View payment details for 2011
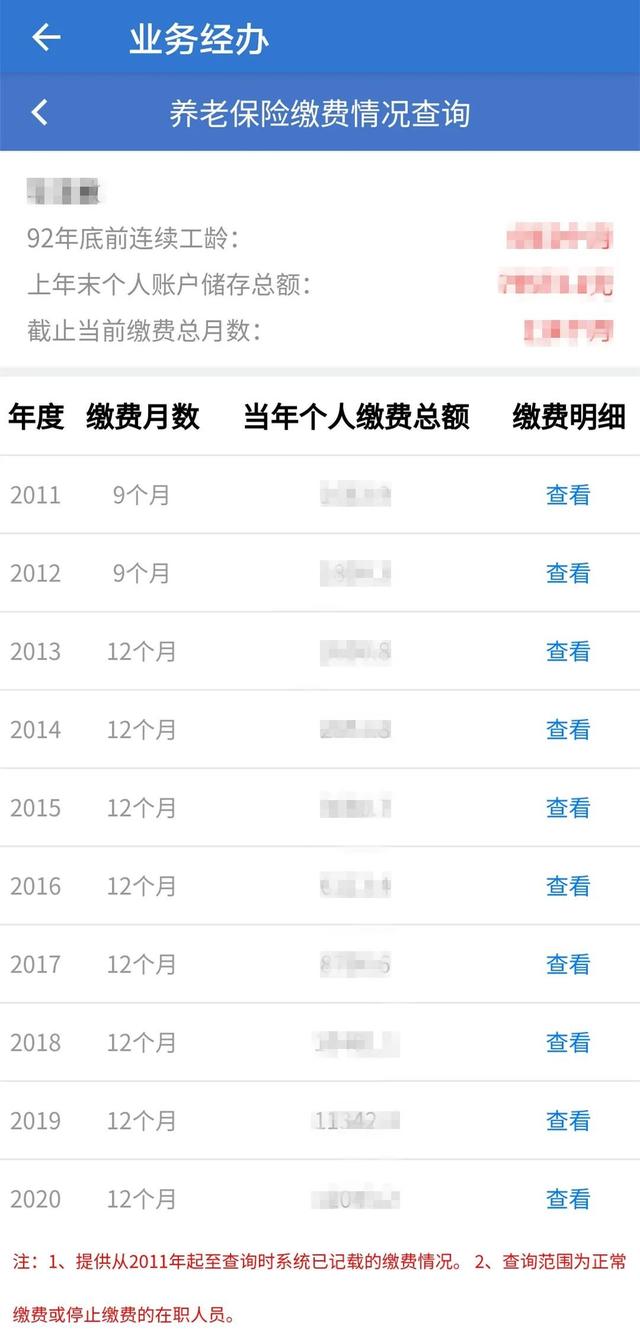Screen dimensions: 640x1340 pyautogui.click(x=568, y=495)
